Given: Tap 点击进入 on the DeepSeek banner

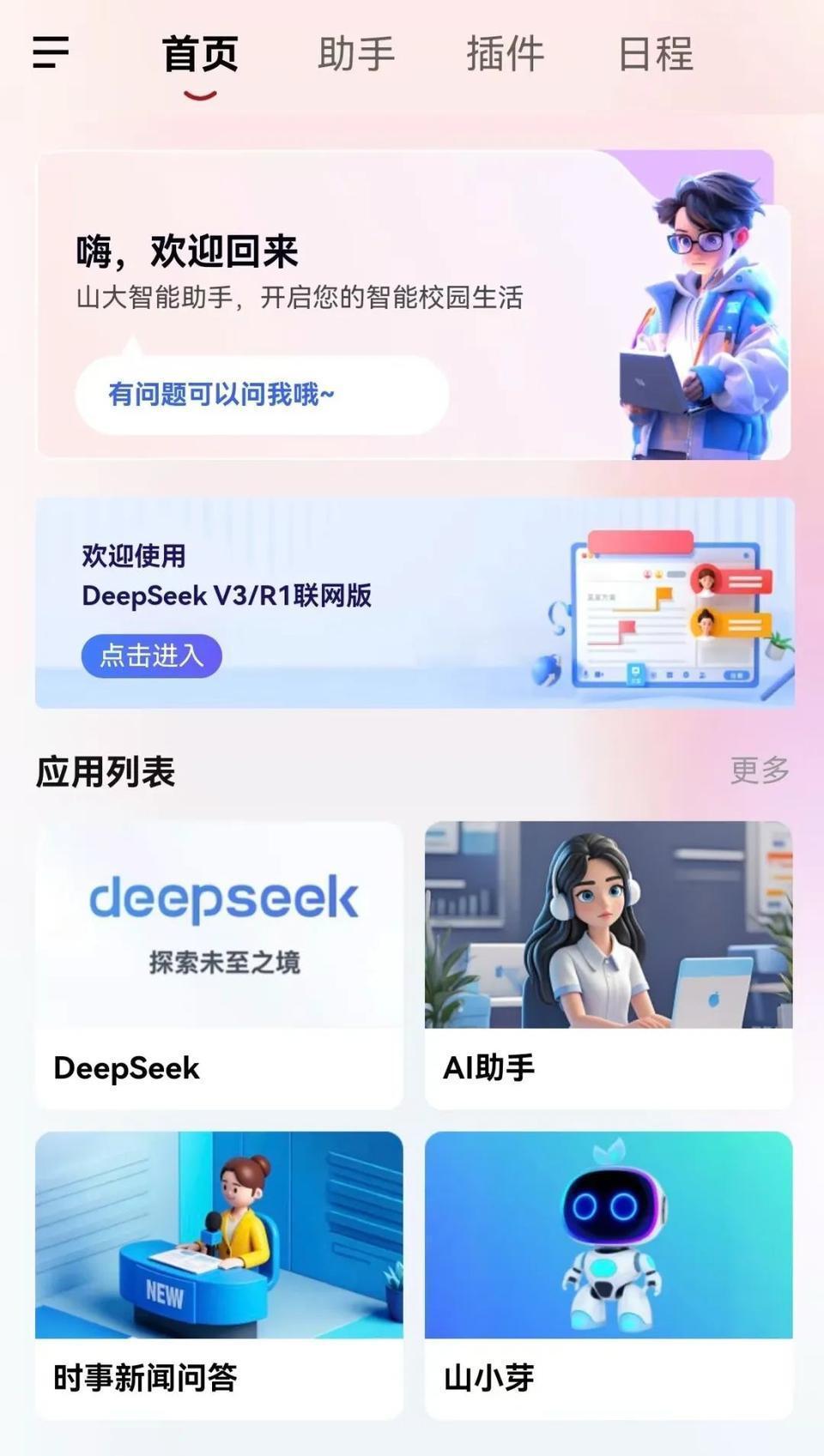Looking at the screenshot, I should 152,656.
